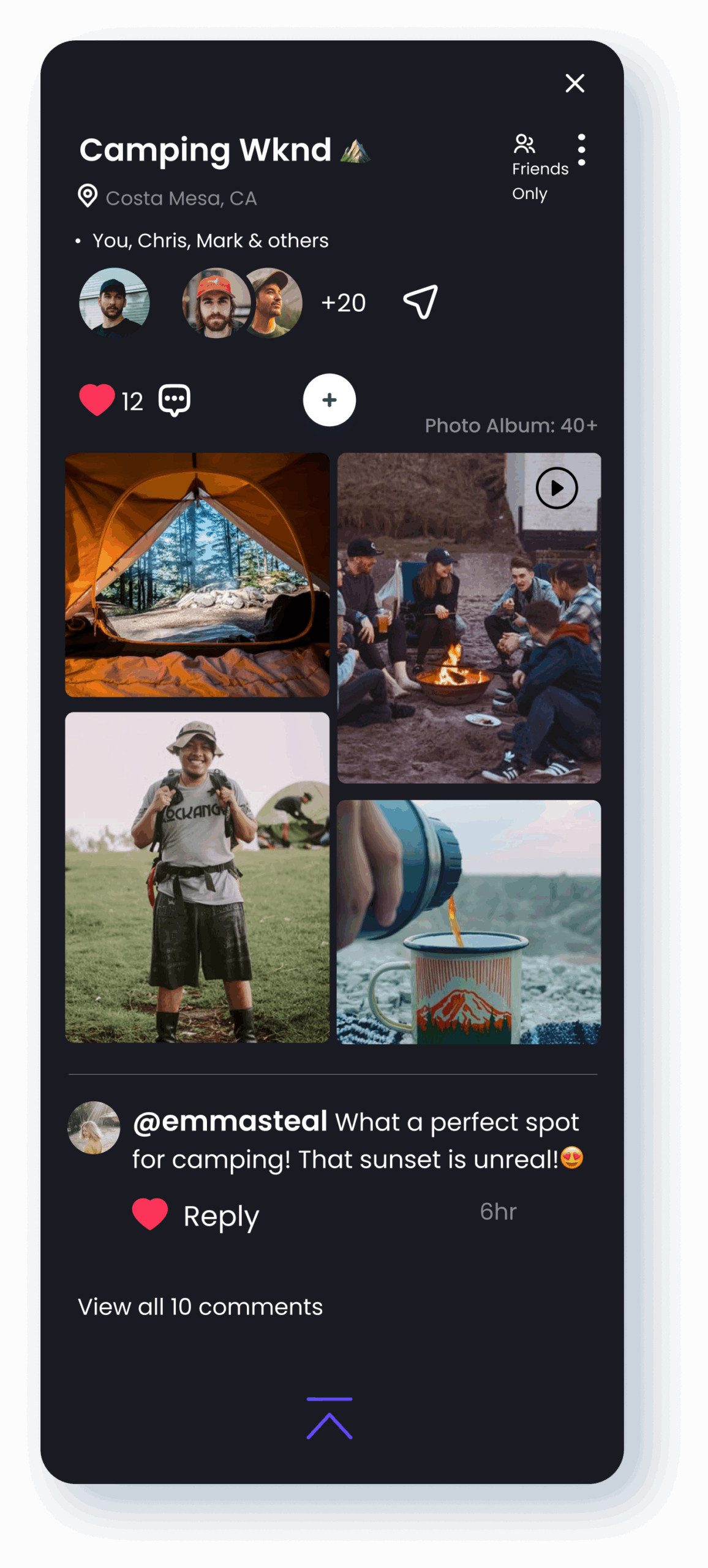View the +20 other members

344,303
